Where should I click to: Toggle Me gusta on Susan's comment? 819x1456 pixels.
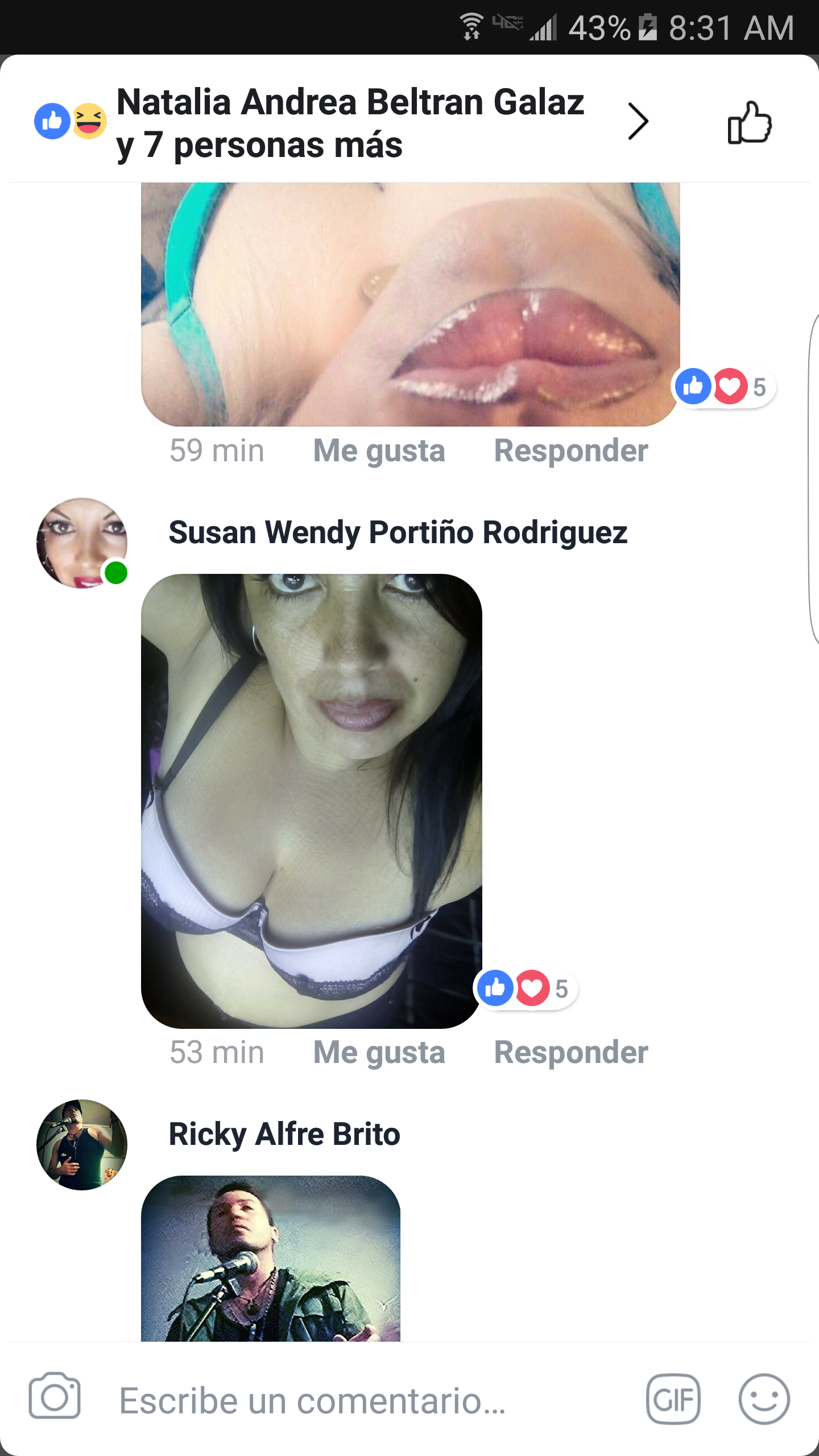point(379,1052)
